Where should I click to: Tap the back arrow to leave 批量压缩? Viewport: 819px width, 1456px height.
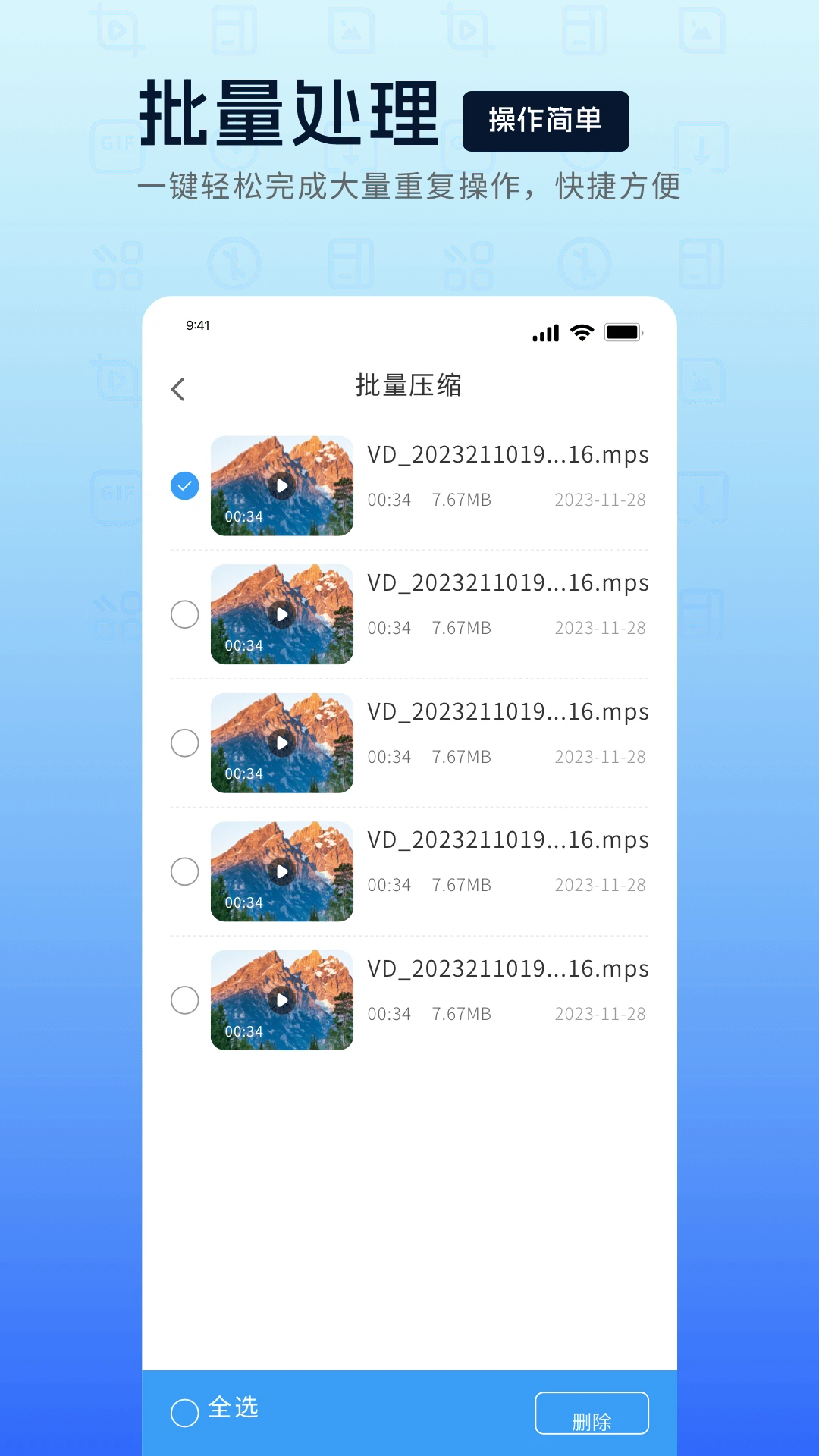point(179,388)
